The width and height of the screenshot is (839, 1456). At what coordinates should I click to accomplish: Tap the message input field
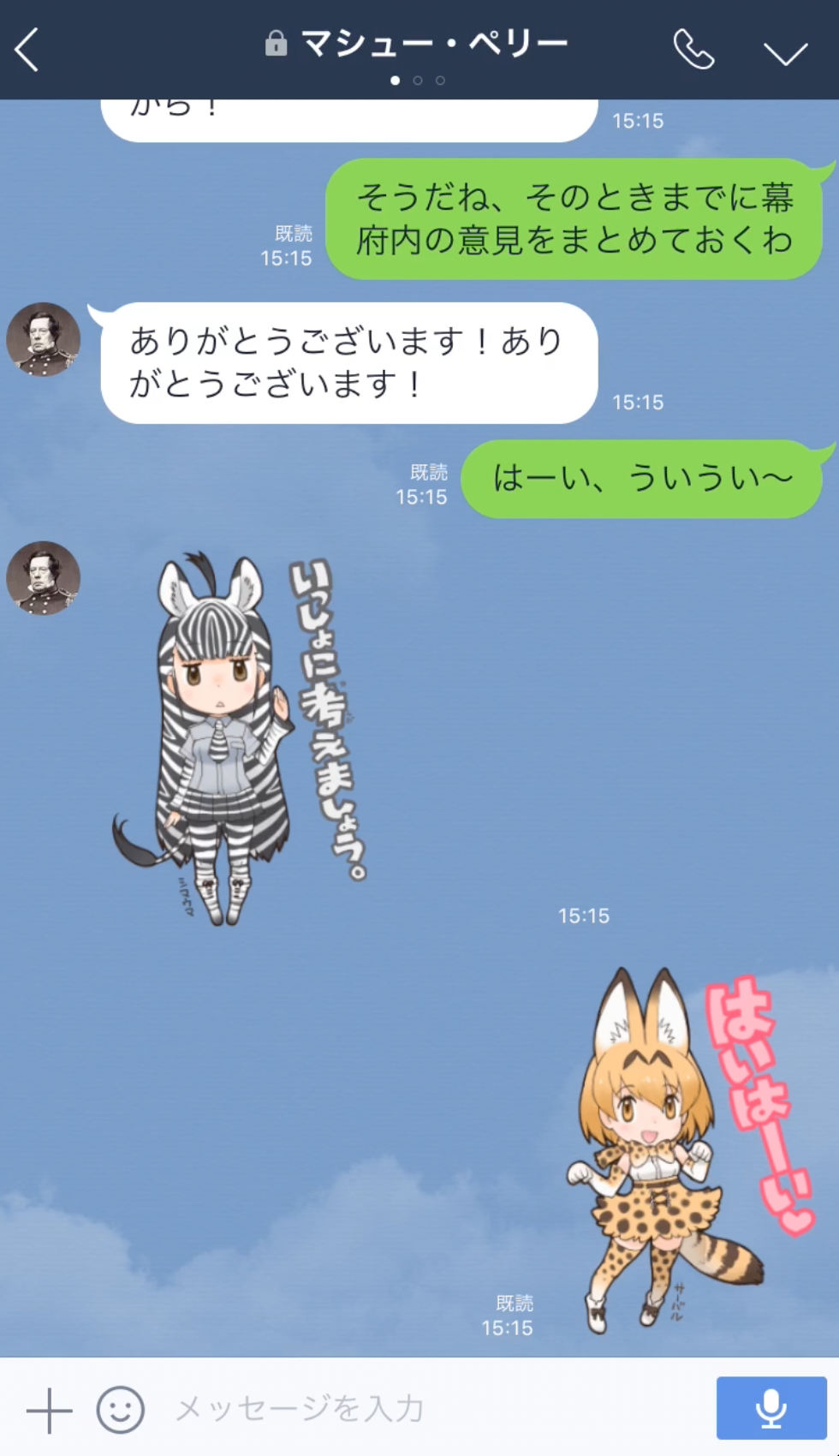428,1409
